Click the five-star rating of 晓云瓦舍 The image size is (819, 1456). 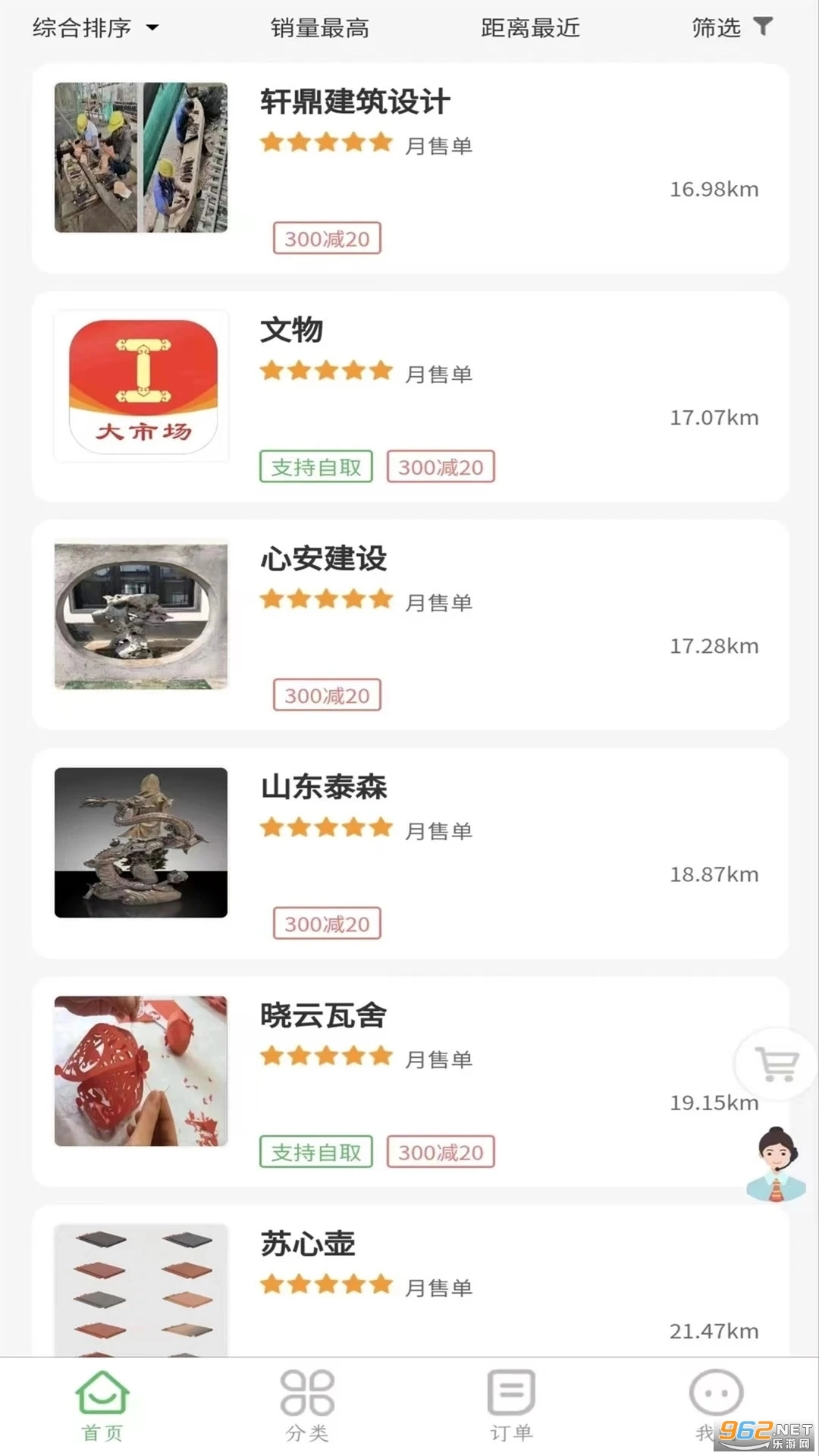[326, 1055]
